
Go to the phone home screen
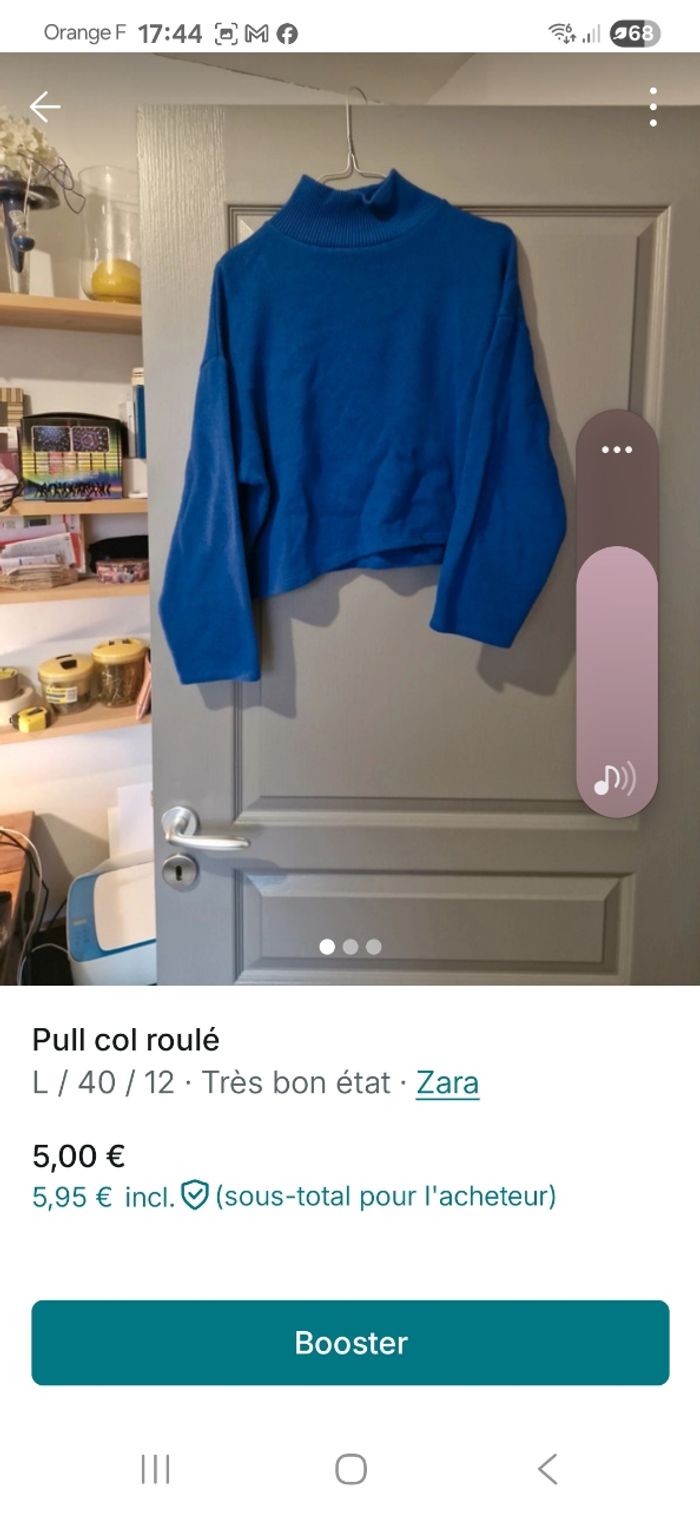(x=351, y=1469)
